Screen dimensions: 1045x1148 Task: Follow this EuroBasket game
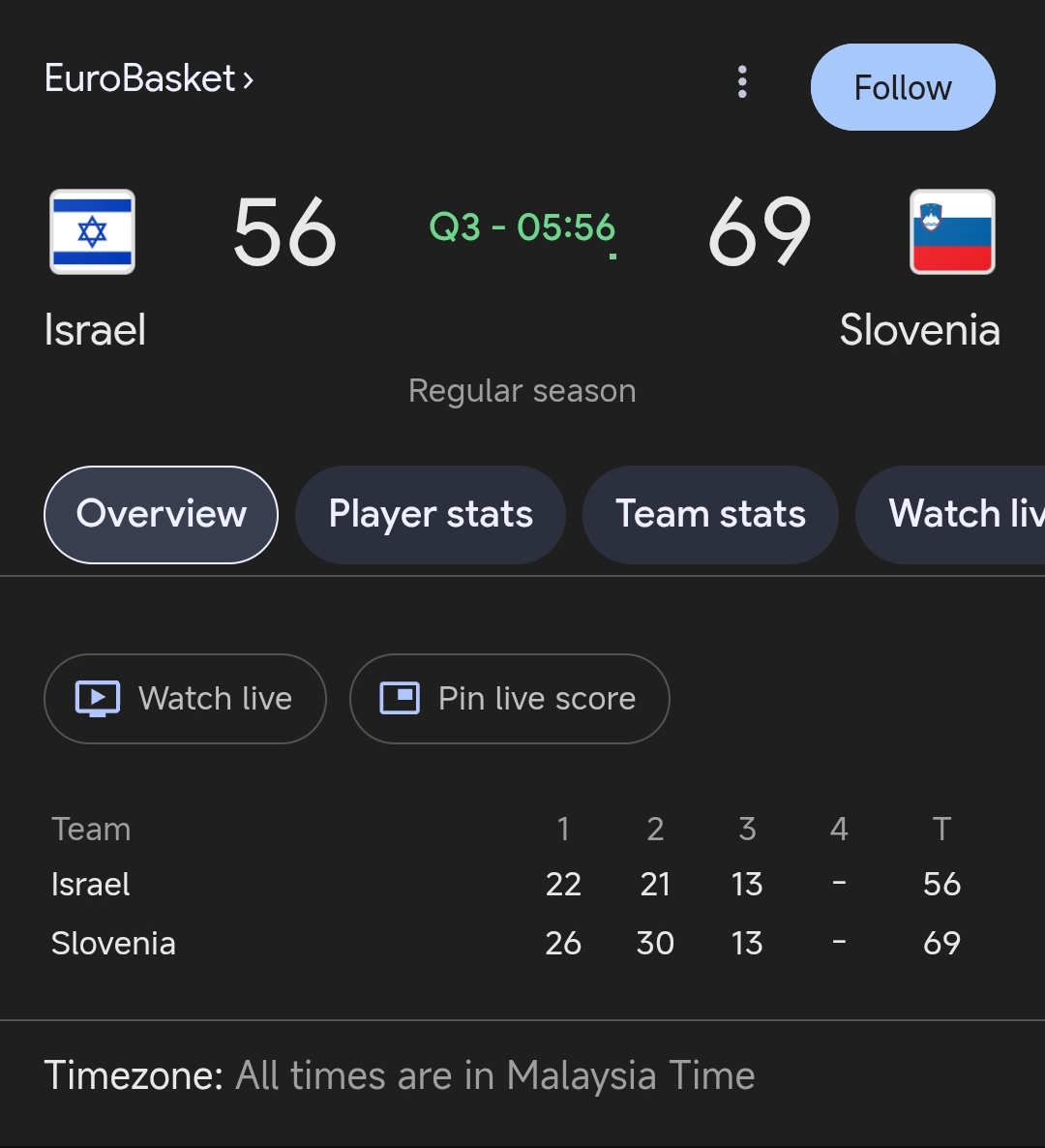[x=902, y=87]
